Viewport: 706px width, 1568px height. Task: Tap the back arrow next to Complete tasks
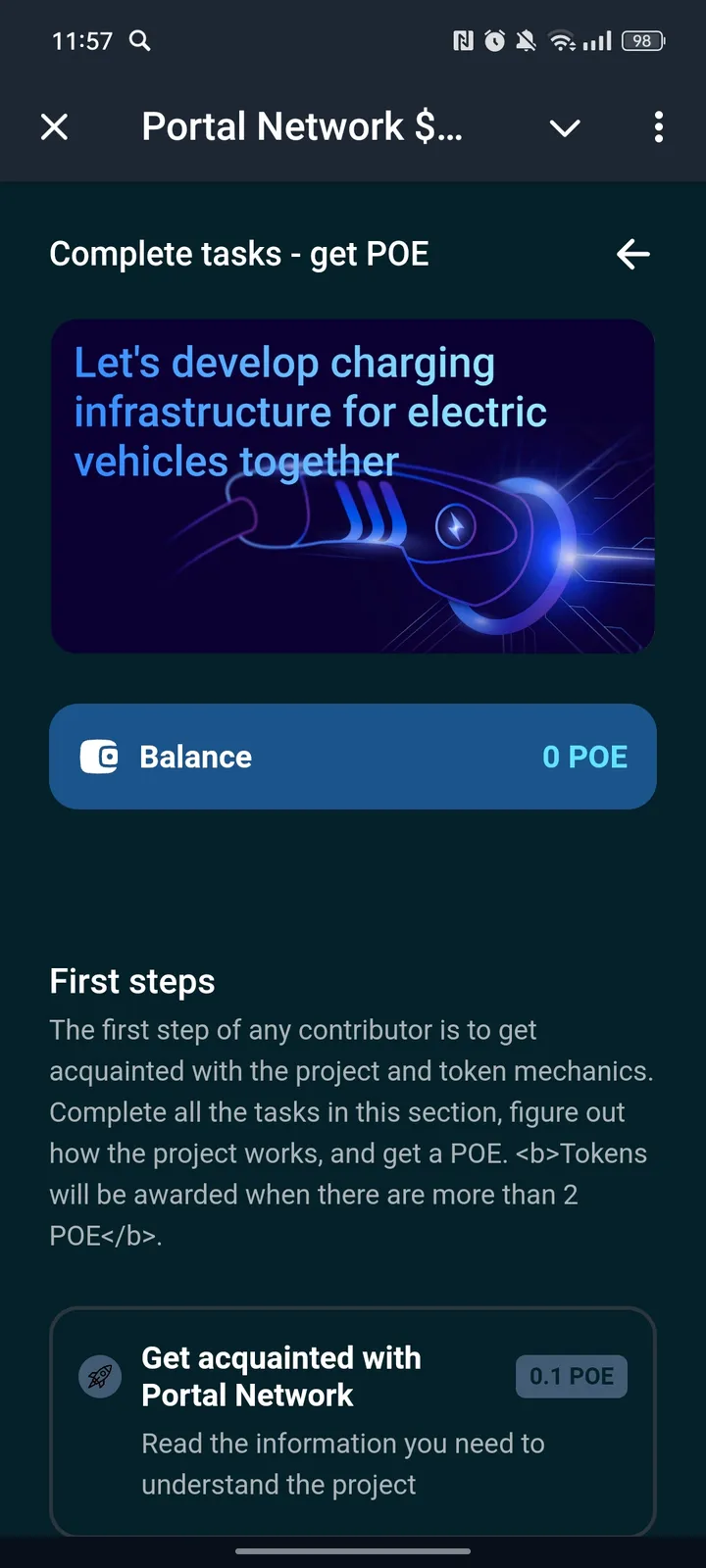coord(632,254)
